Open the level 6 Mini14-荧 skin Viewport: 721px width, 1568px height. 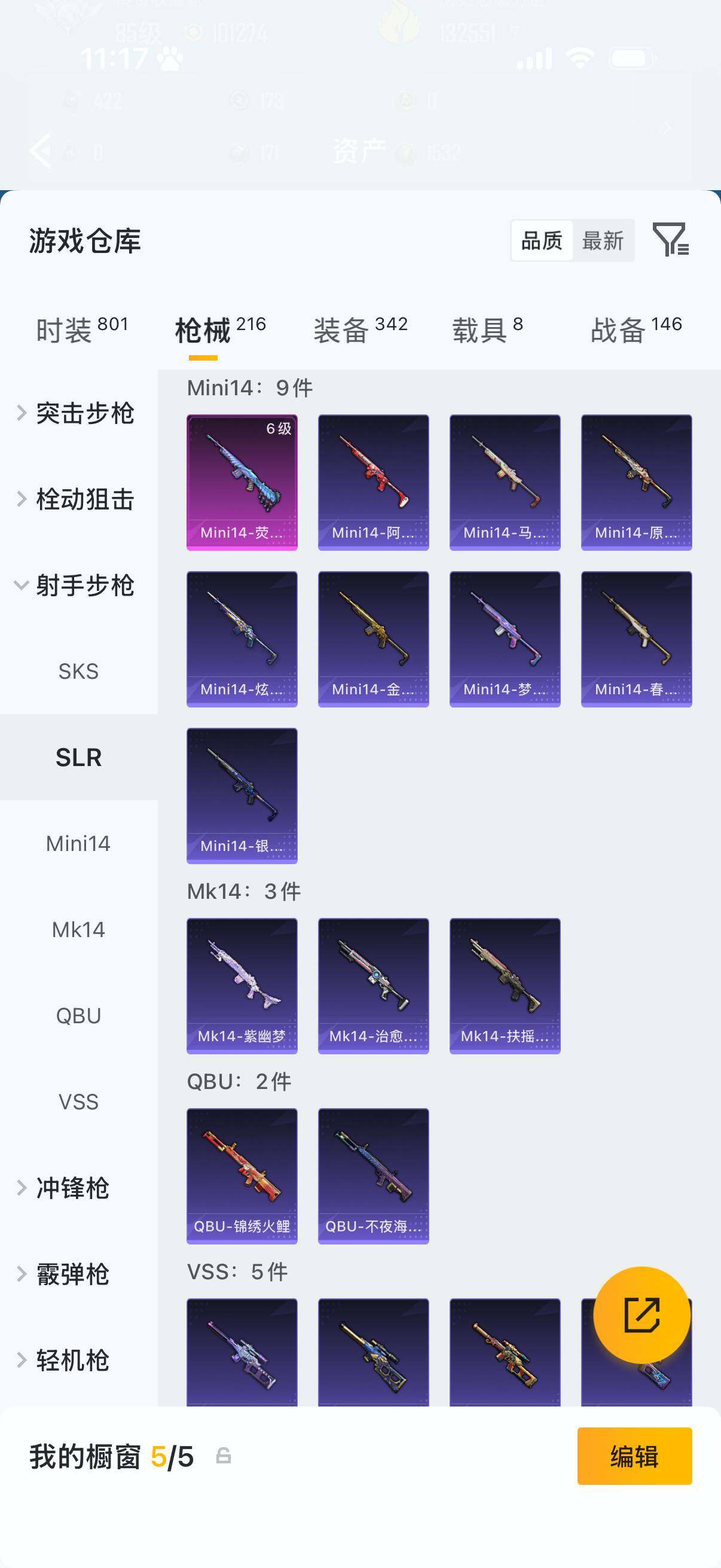pyautogui.click(x=242, y=481)
